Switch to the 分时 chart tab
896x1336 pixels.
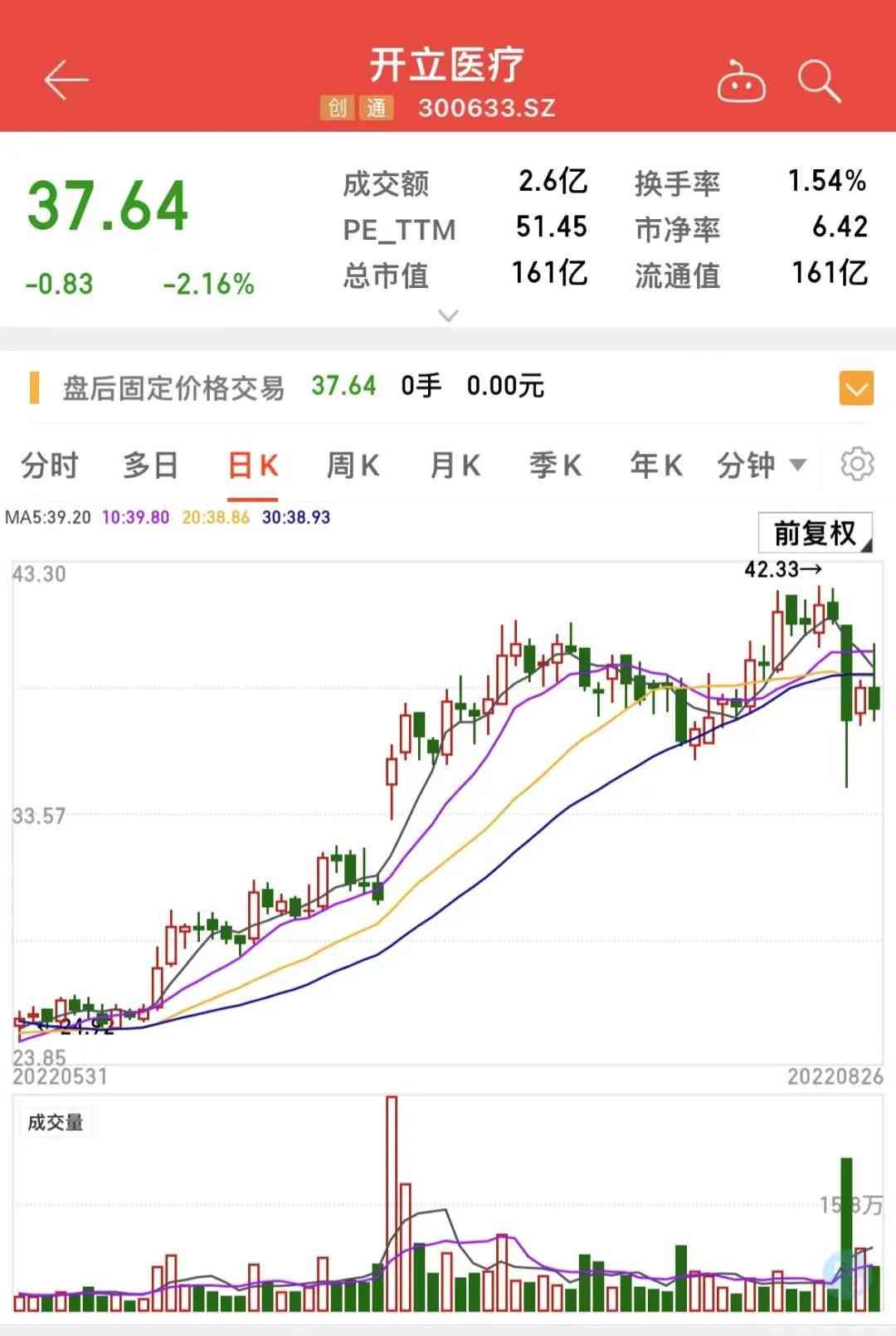(49, 466)
